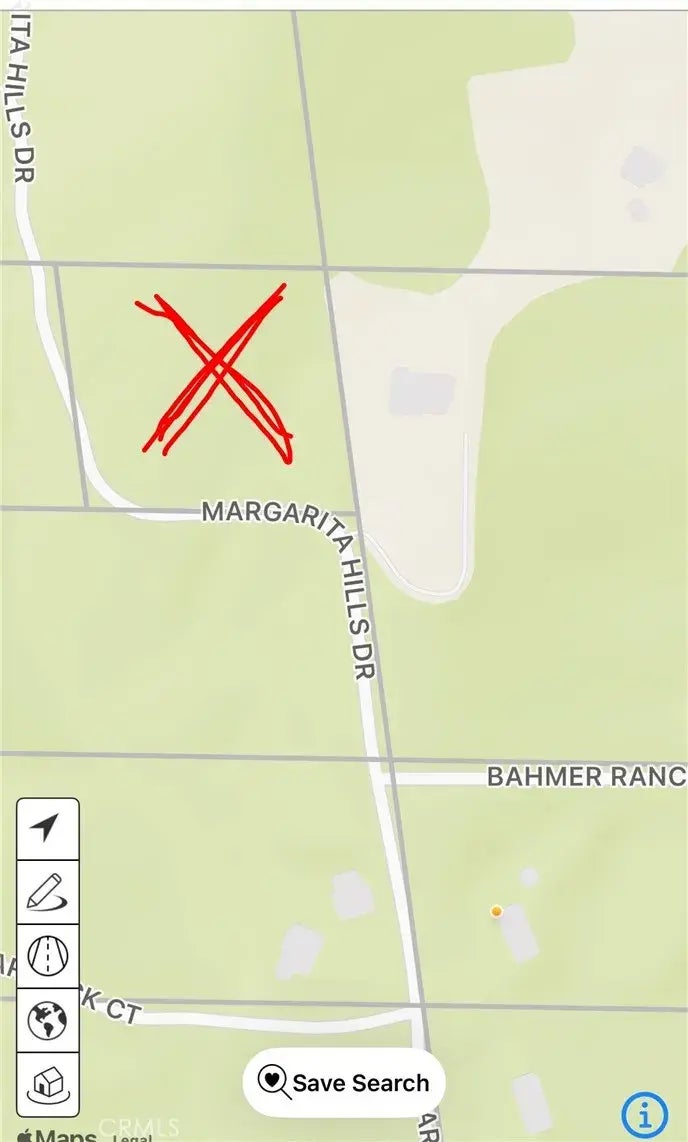Enable the 3D house view
The width and height of the screenshot is (688, 1142).
(x=46, y=1084)
